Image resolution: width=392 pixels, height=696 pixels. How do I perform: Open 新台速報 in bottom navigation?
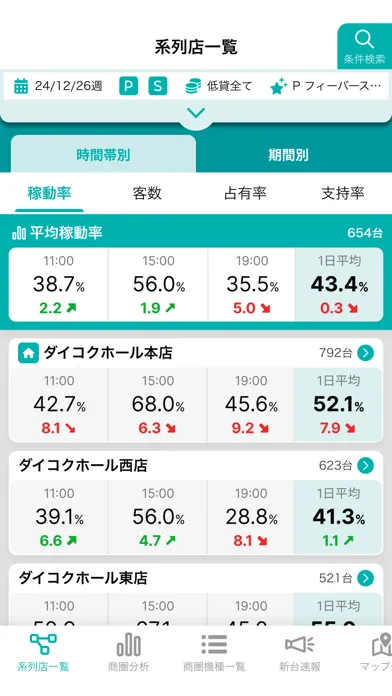click(x=300, y=652)
